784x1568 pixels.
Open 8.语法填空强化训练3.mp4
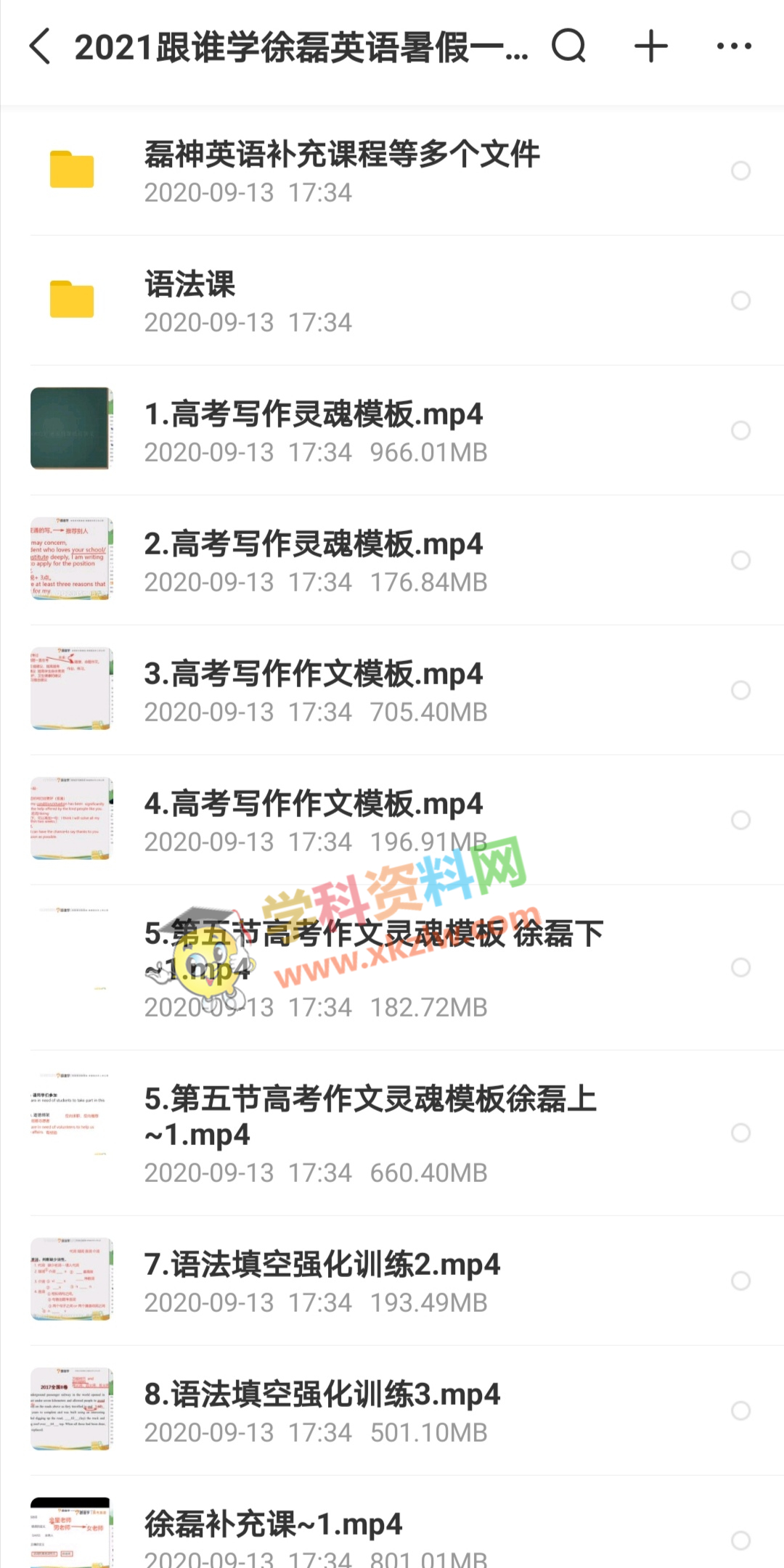tap(322, 1410)
